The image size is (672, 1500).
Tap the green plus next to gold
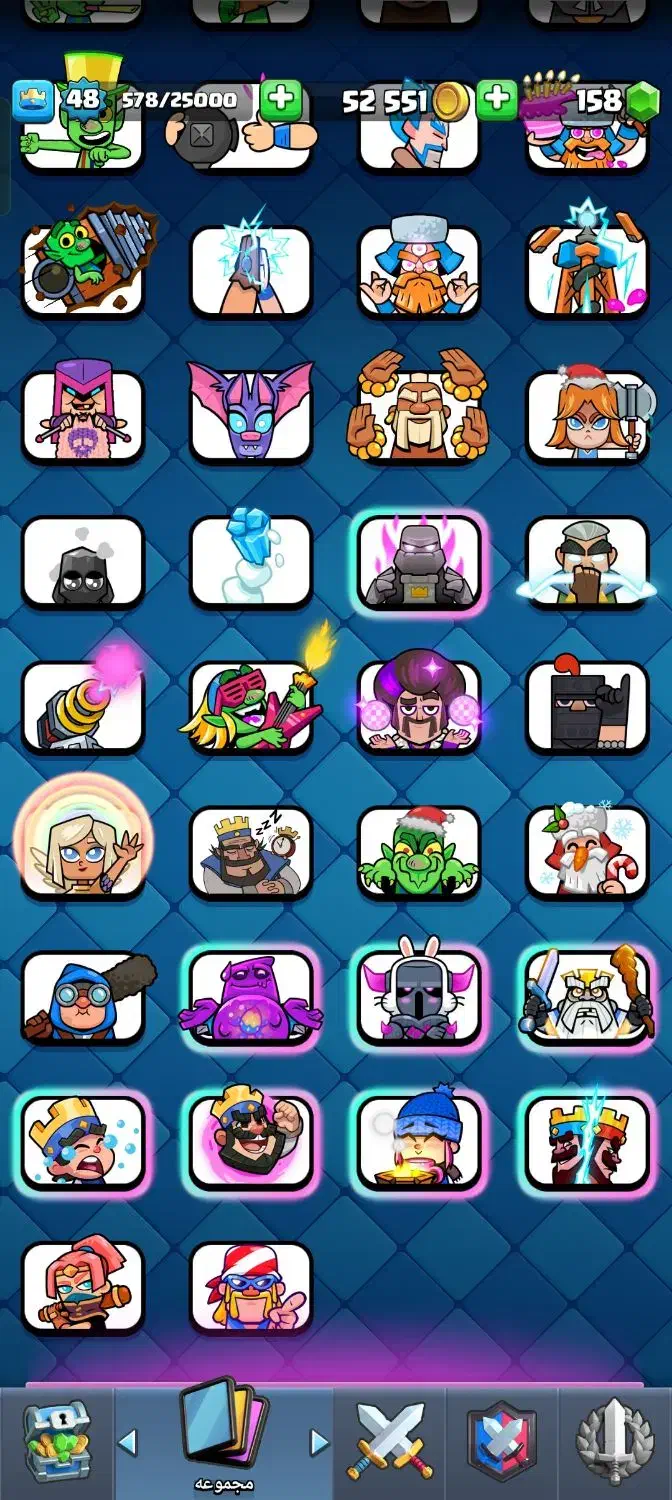tap(496, 100)
